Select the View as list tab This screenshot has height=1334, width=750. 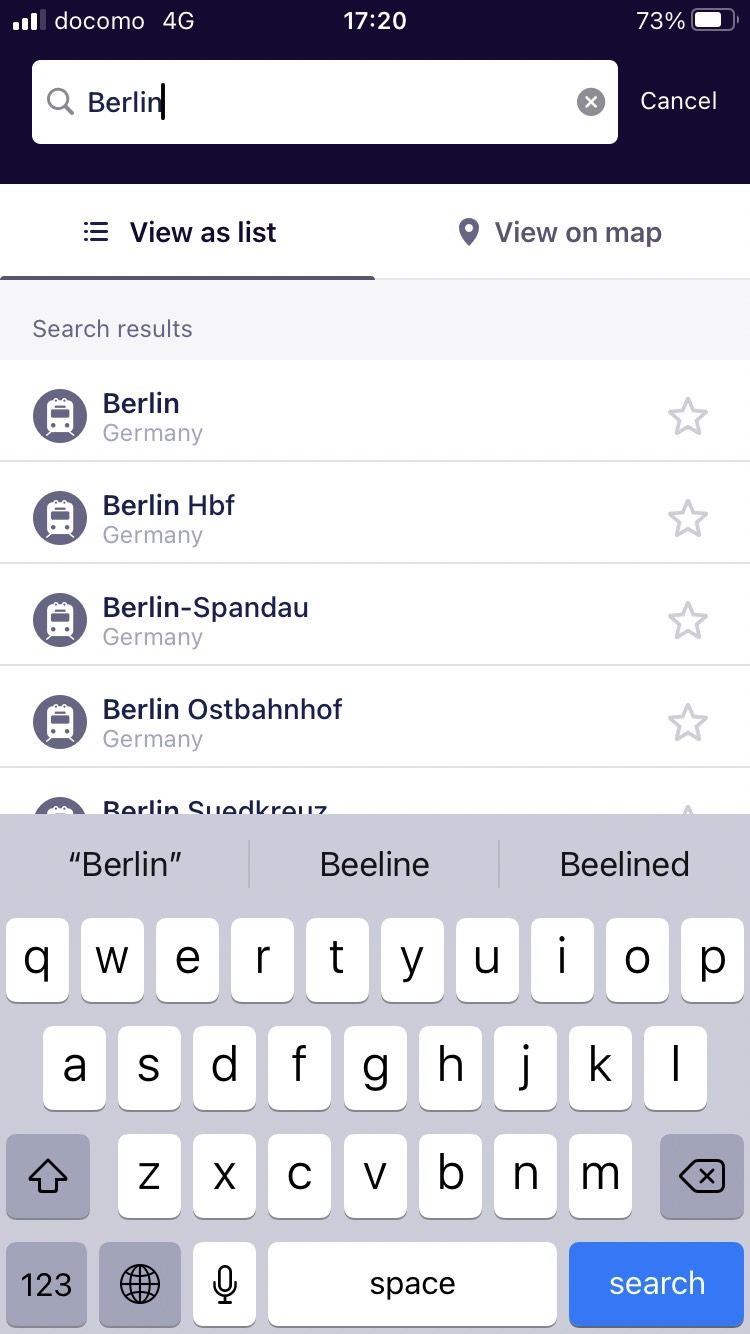click(x=181, y=233)
